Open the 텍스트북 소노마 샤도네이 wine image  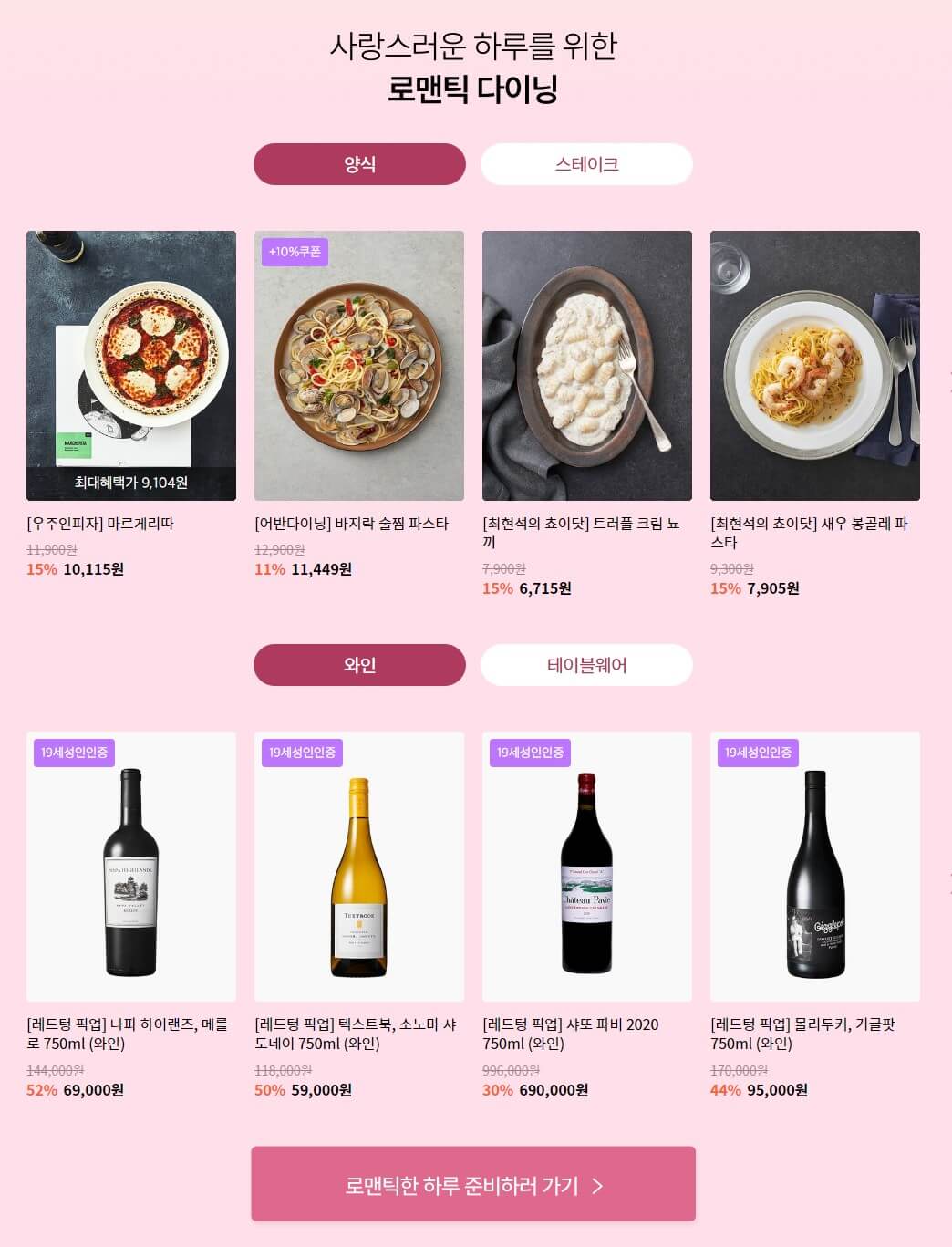tap(359, 865)
